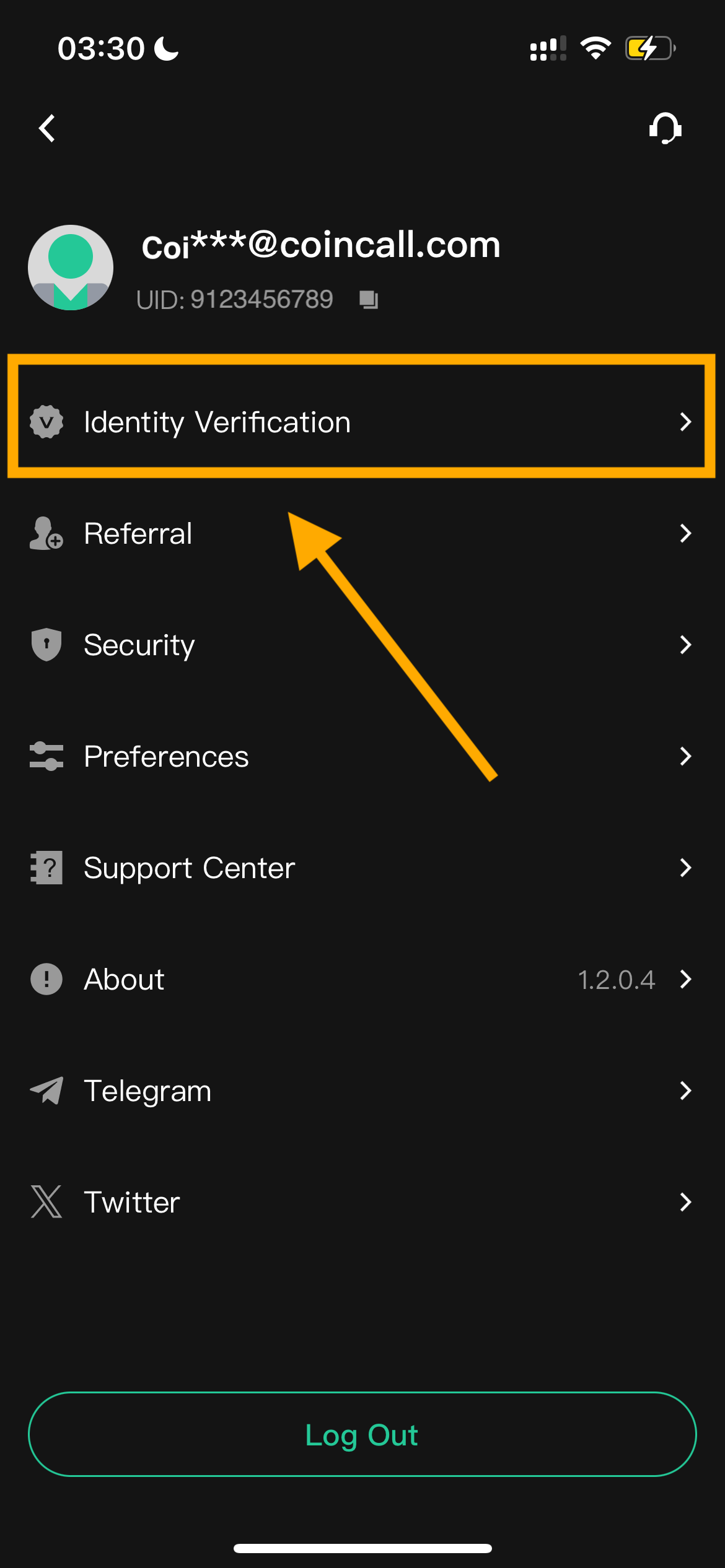
Task: Tap the About info icon
Action: (x=45, y=979)
